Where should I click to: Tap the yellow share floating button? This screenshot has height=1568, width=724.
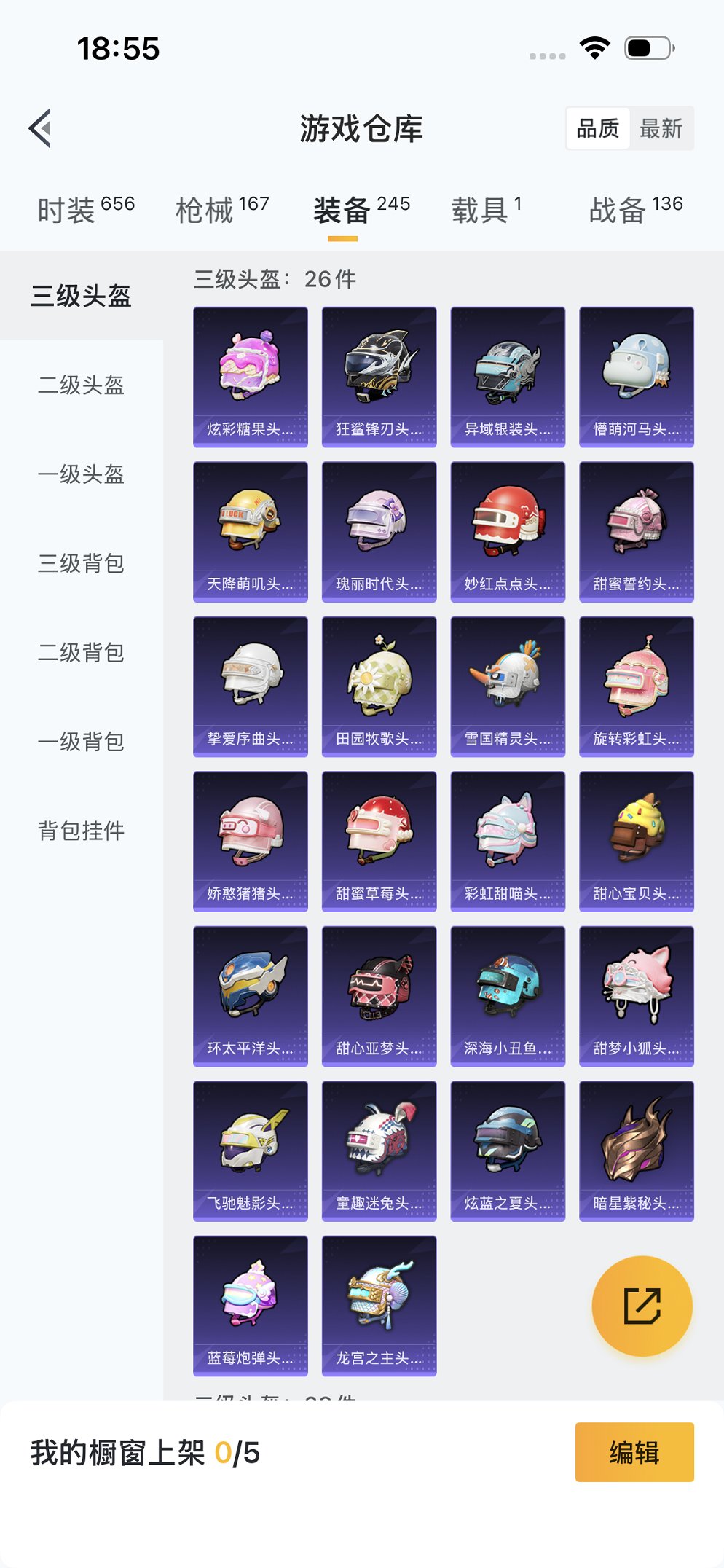(x=642, y=1306)
